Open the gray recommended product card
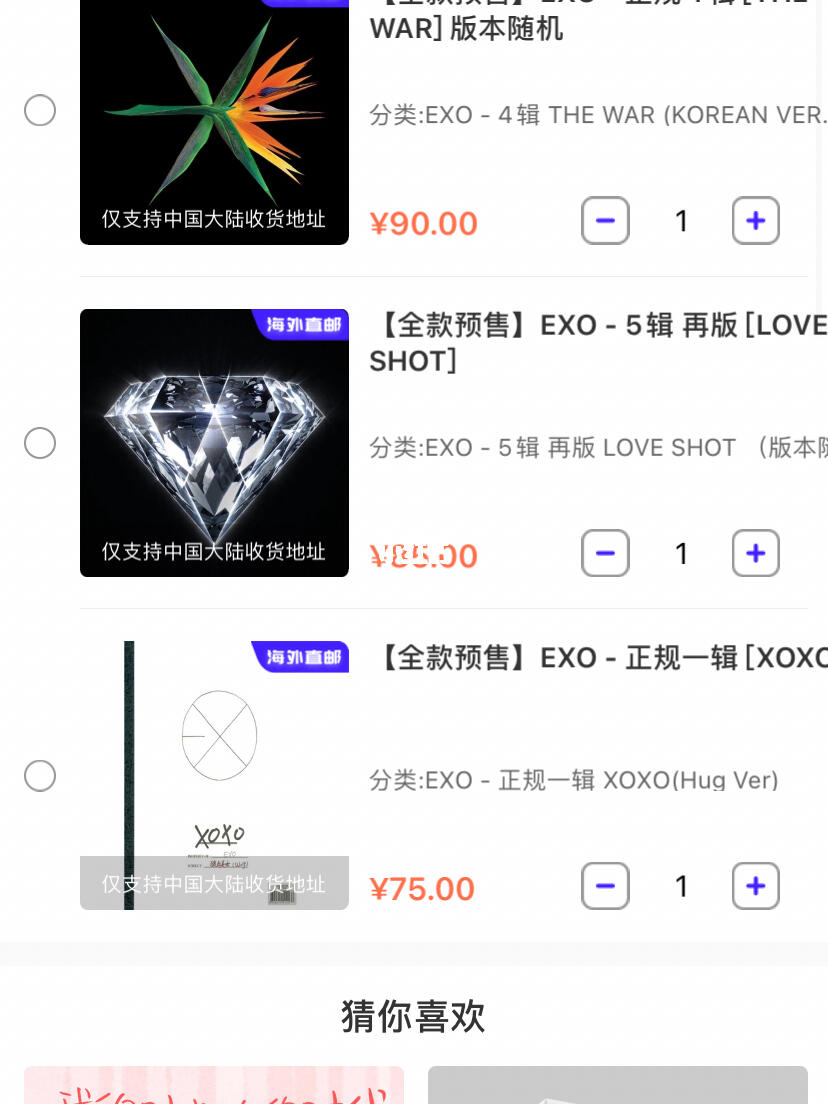828x1104 pixels. pos(617,1086)
